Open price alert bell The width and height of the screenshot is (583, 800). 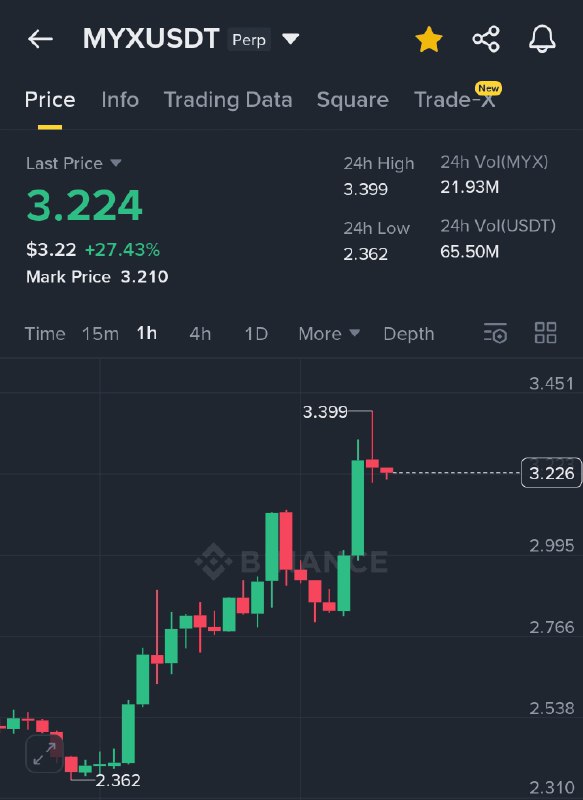(542, 39)
